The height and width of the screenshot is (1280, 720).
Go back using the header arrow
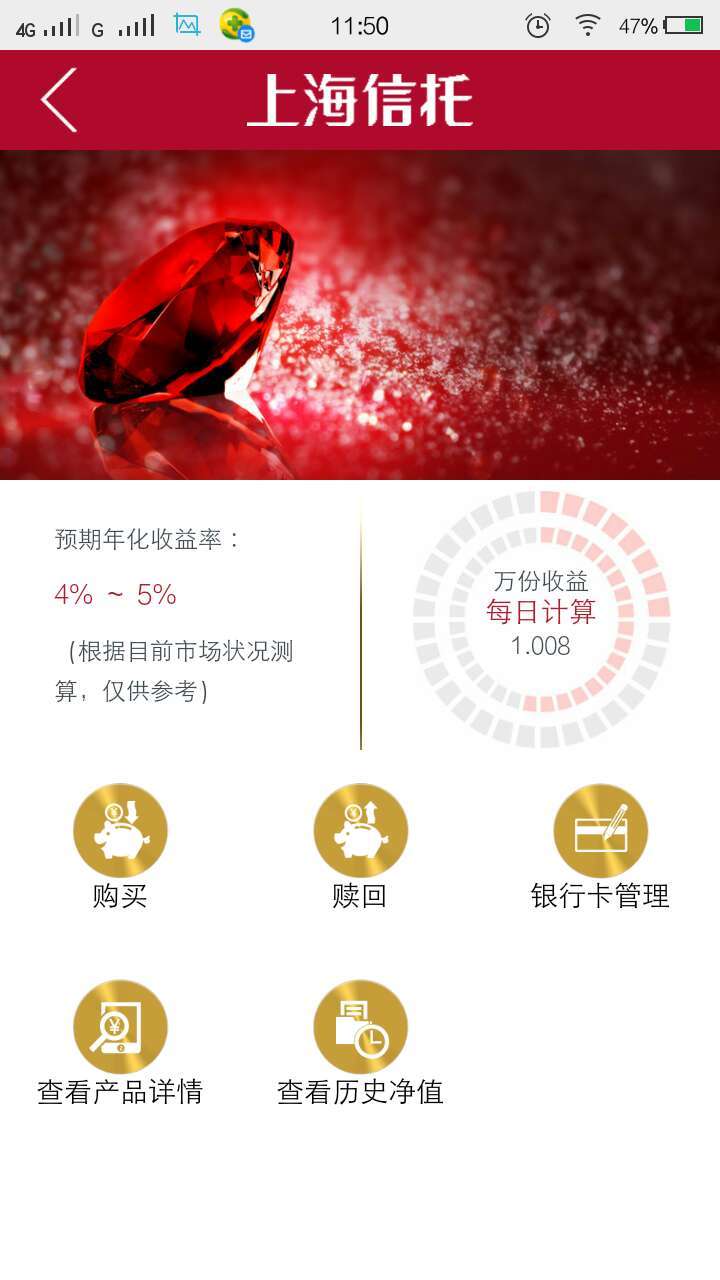[58, 100]
